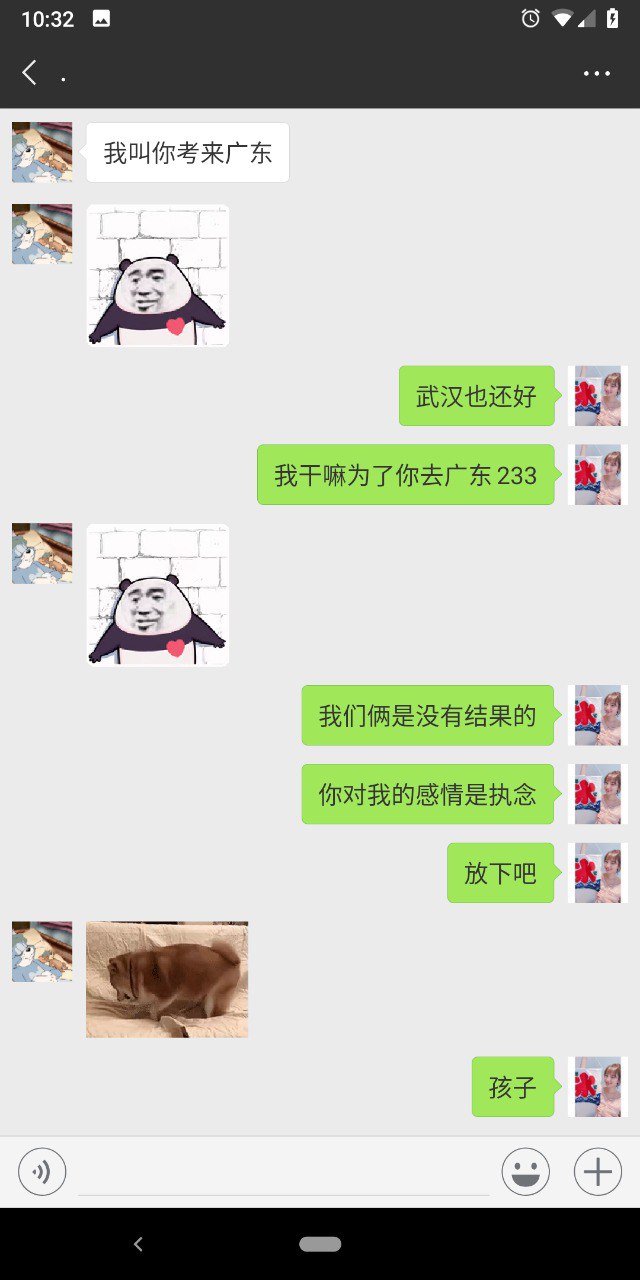Go back from the chat
This screenshot has height=1280, width=640.
[x=29, y=72]
